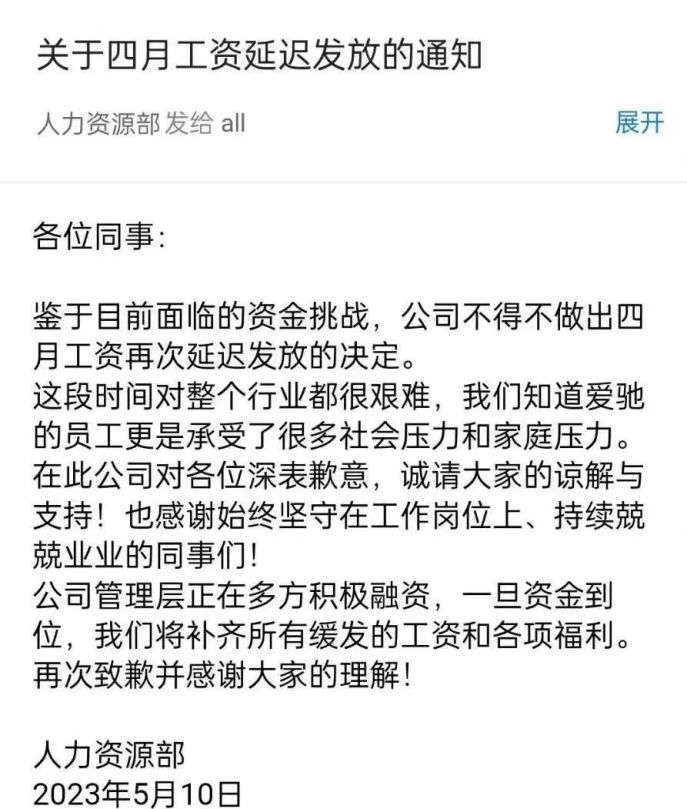Expand recipient details with 展开

point(639,123)
